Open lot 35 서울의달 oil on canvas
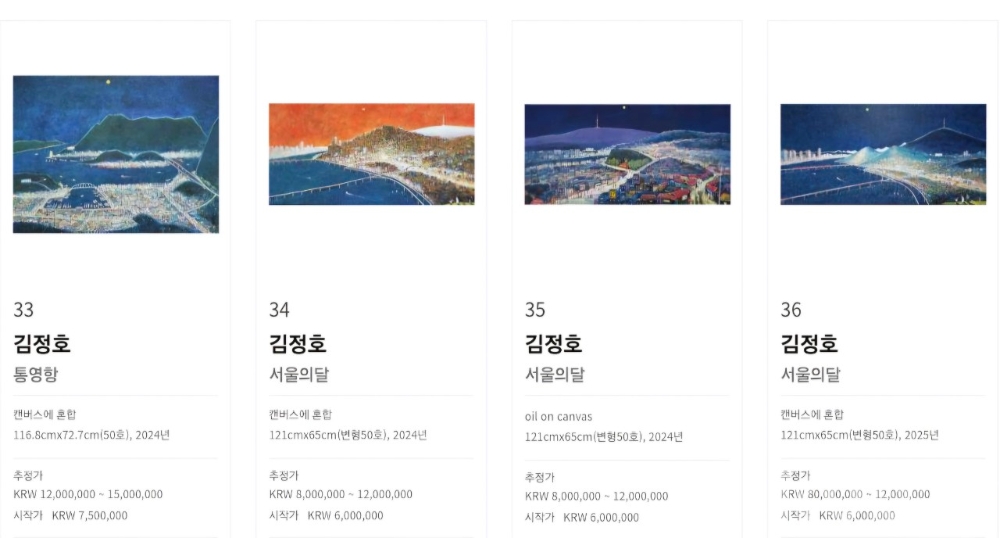 tap(627, 154)
